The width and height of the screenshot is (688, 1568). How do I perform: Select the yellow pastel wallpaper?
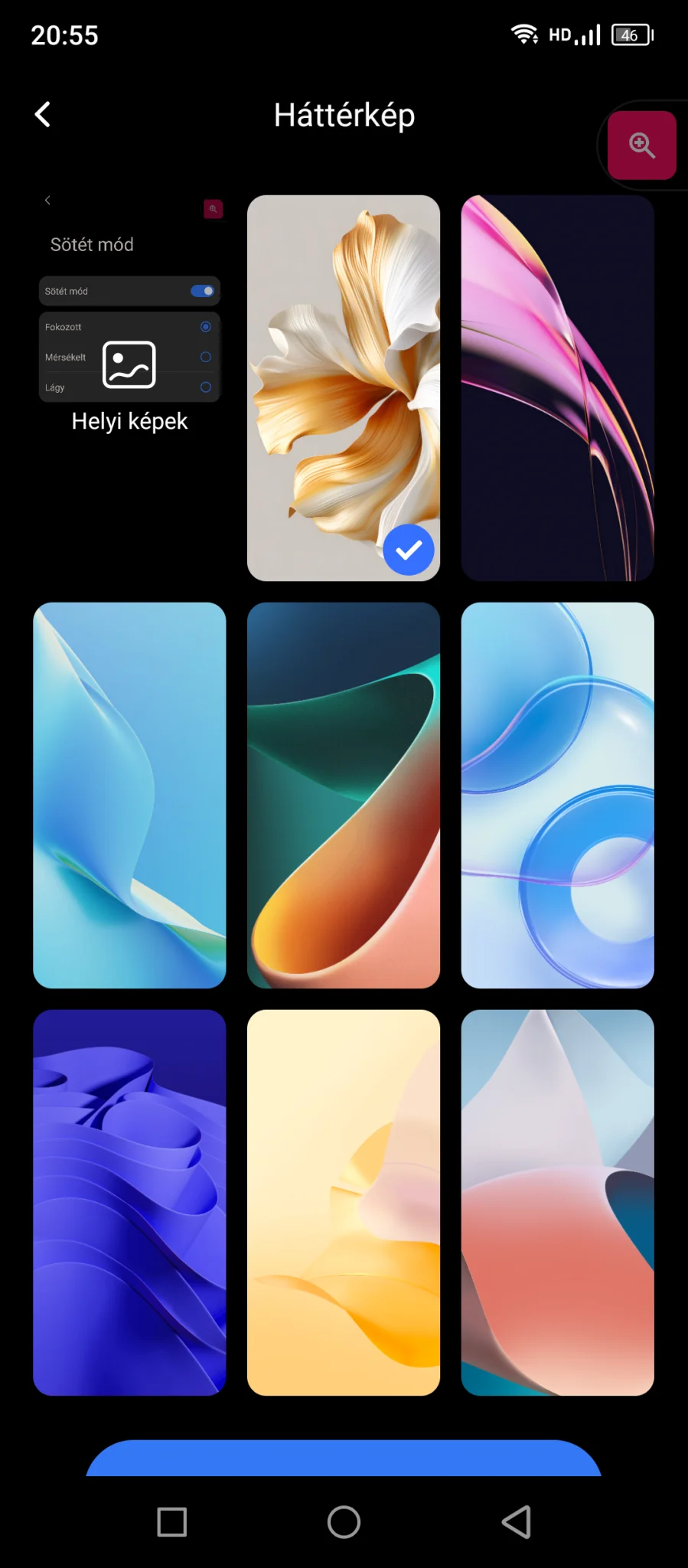click(x=343, y=1202)
